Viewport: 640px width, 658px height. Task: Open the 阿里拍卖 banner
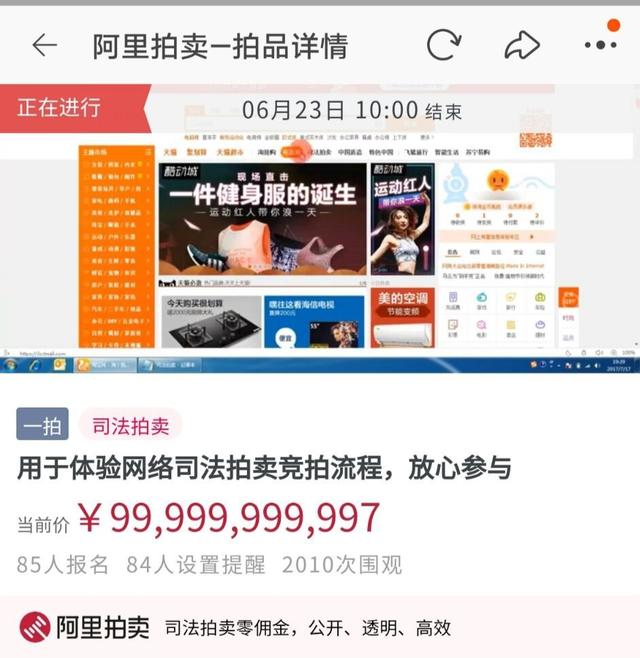(320, 627)
